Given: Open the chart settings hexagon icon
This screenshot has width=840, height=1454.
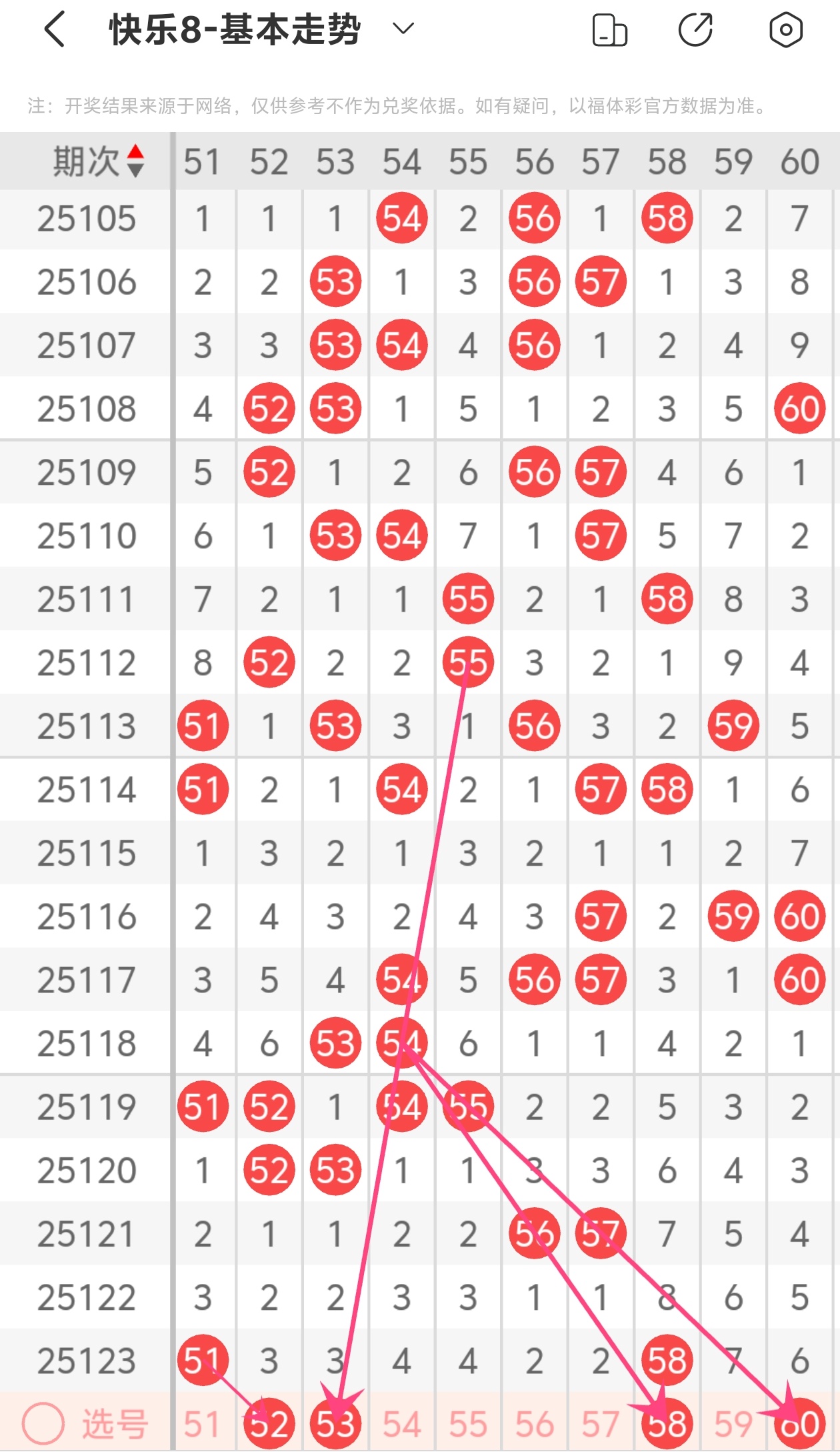Looking at the screenshot, I should [785, 30].
